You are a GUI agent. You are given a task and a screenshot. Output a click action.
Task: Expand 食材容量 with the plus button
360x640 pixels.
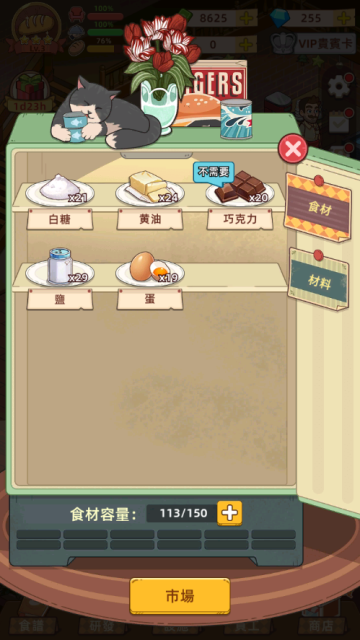pos(230,513)
